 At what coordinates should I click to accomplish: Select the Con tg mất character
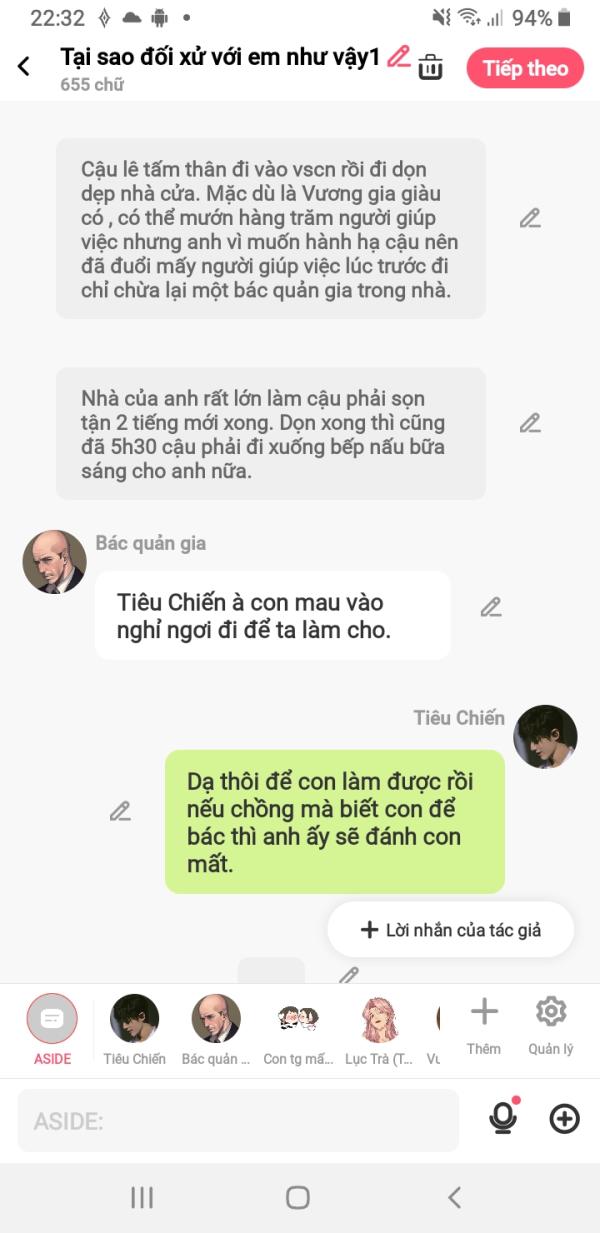(298, 1029)
